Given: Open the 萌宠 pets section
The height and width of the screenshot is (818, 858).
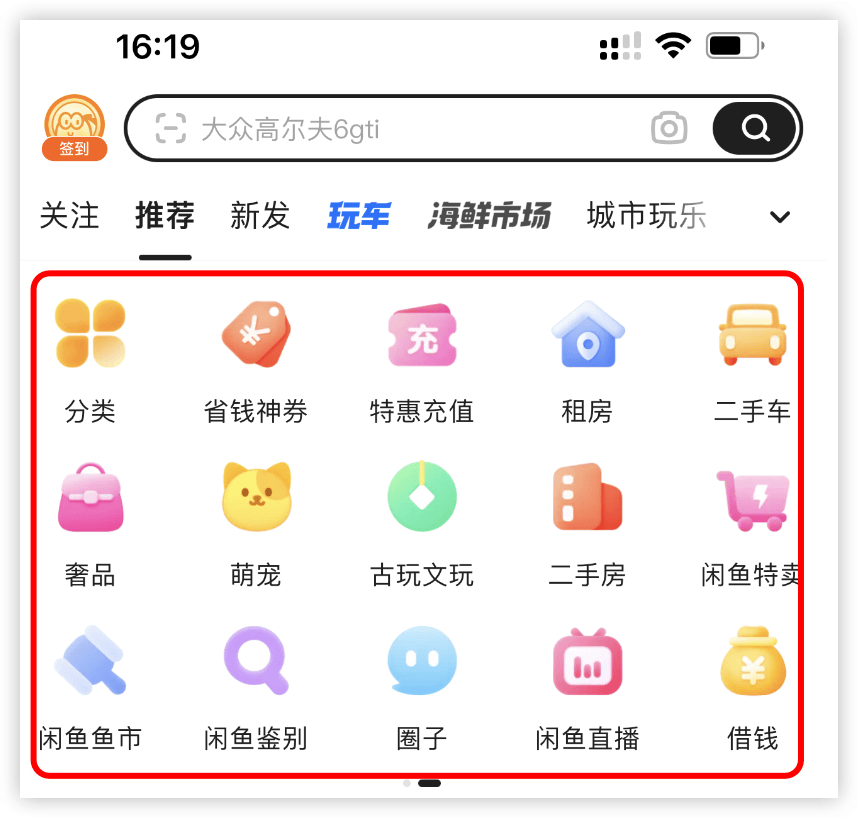Looking at the screenshot, I should tap(255, 522).
